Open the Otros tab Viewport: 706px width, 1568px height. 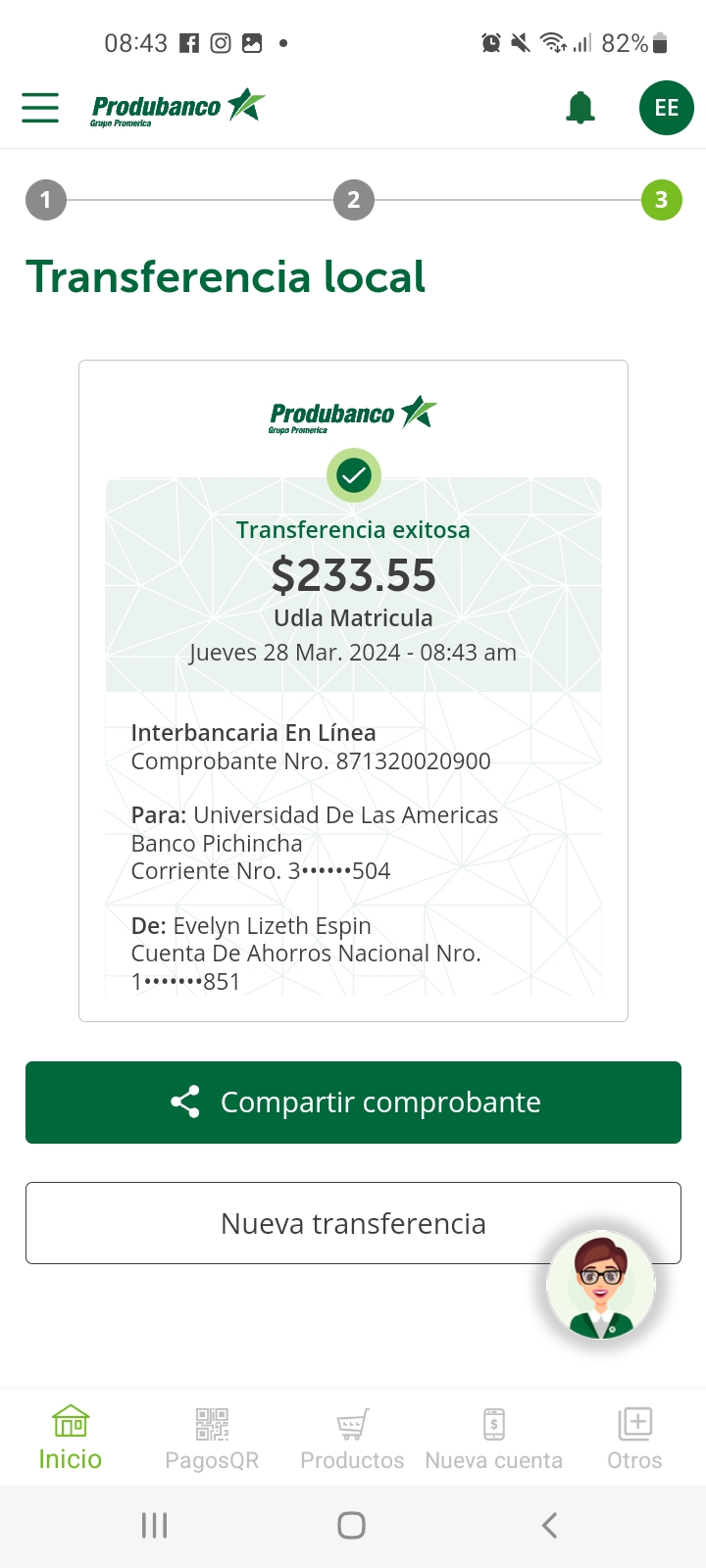point(634,1438)
